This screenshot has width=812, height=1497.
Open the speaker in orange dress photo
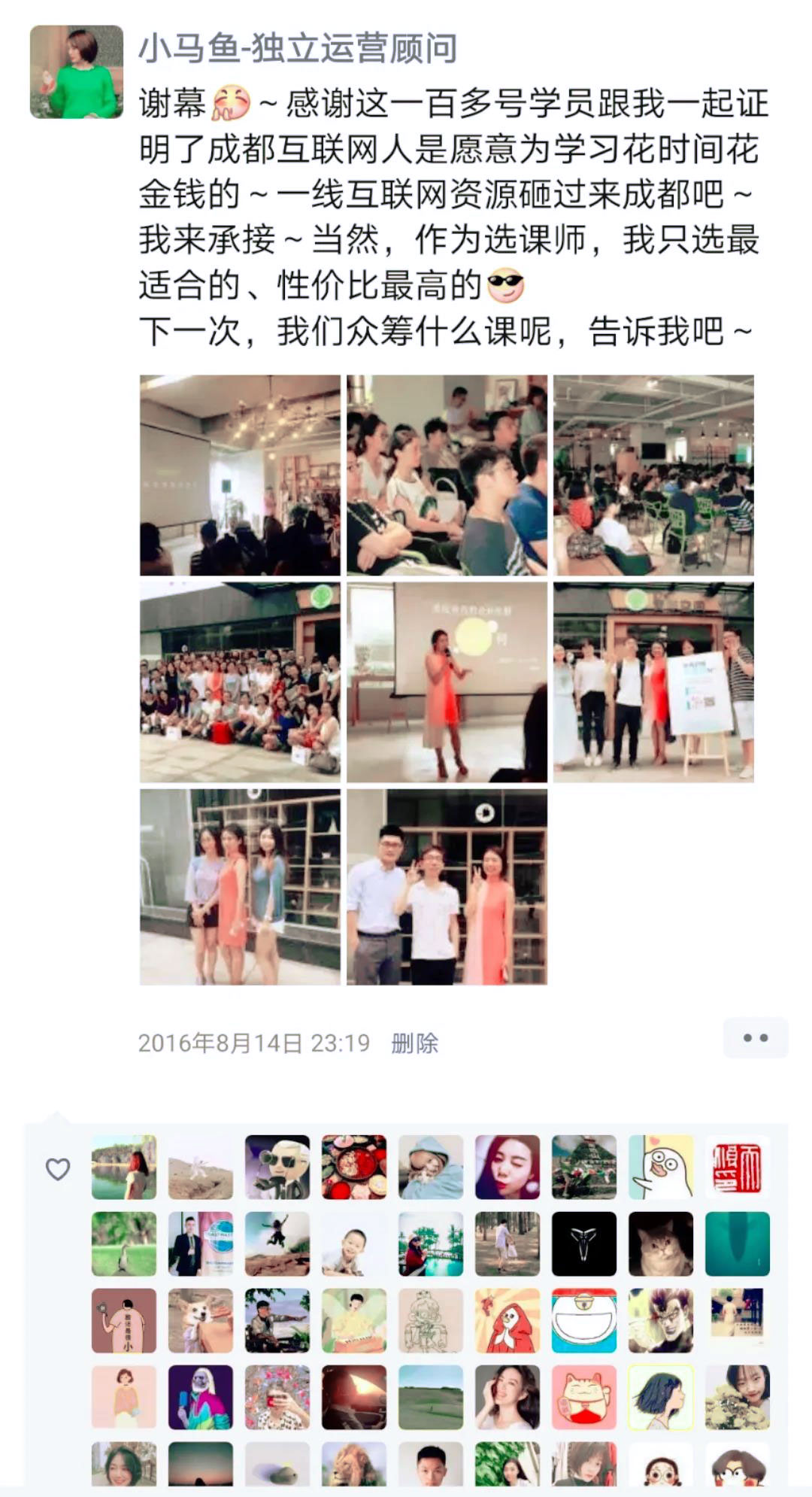tap(447, 682)
